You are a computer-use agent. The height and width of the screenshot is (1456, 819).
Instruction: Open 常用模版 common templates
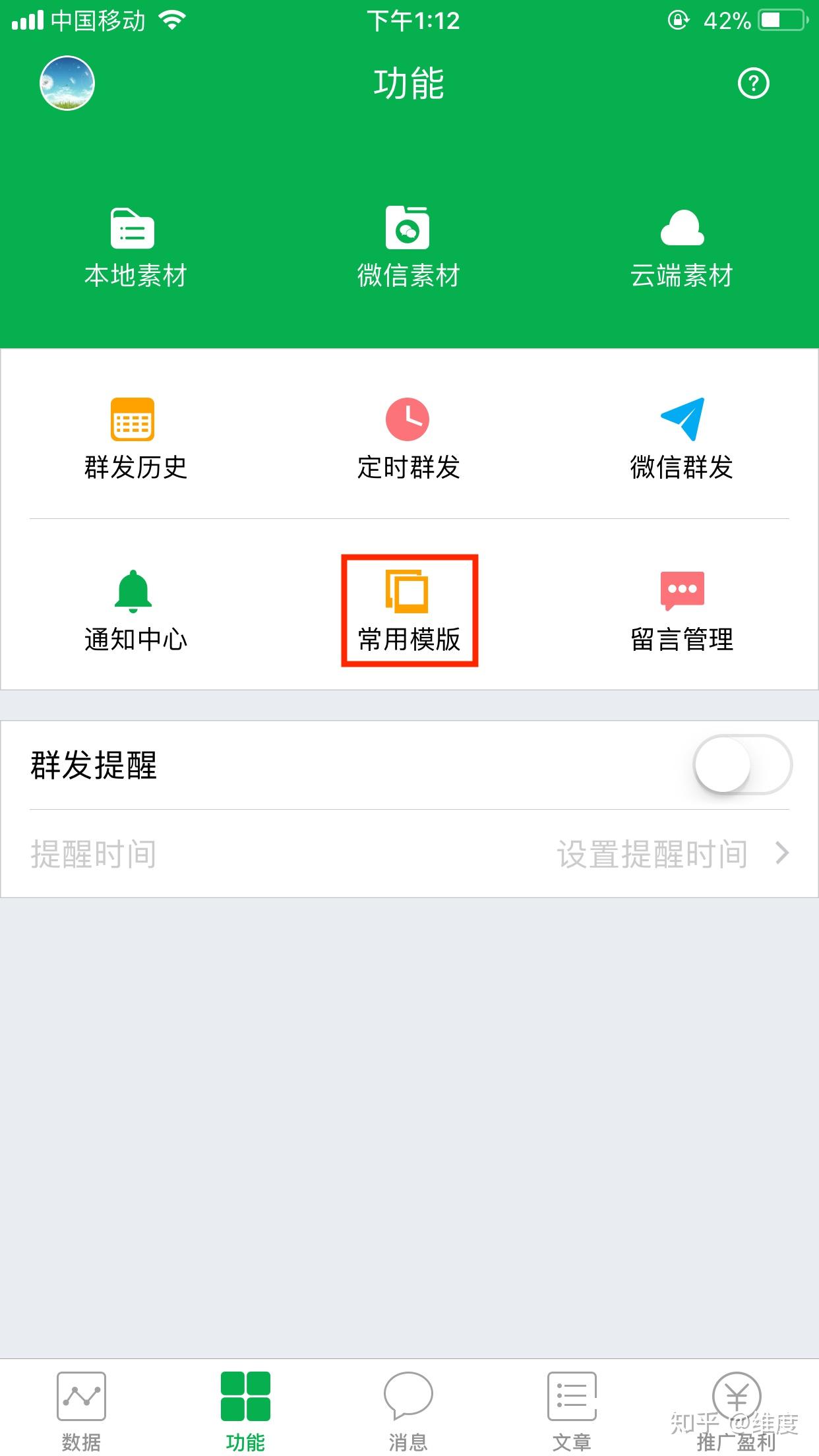(409, 611)
